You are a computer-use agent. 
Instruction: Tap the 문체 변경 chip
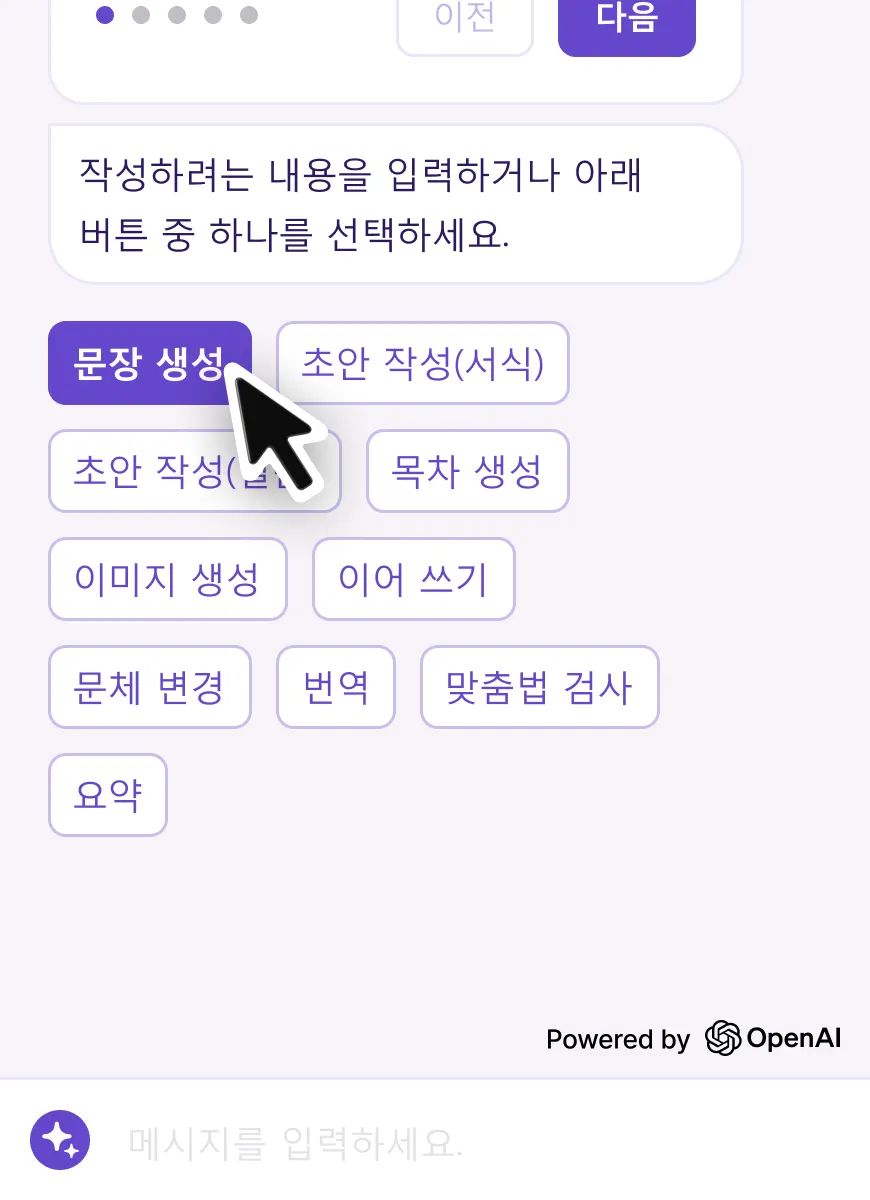[x=149, y=687]
